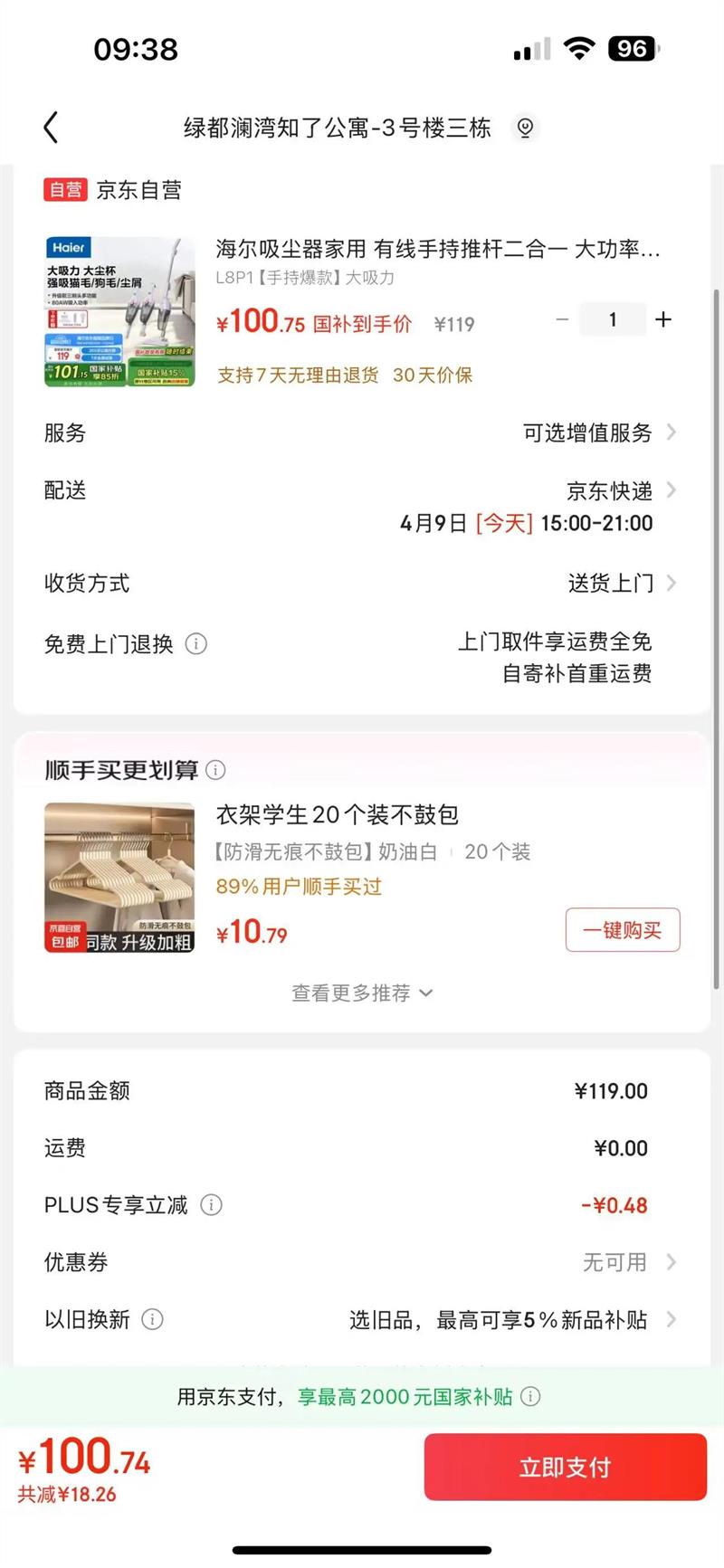Click the plus stepper to increase quantity
Screen dimensions: 724x1568
[663, 319]
